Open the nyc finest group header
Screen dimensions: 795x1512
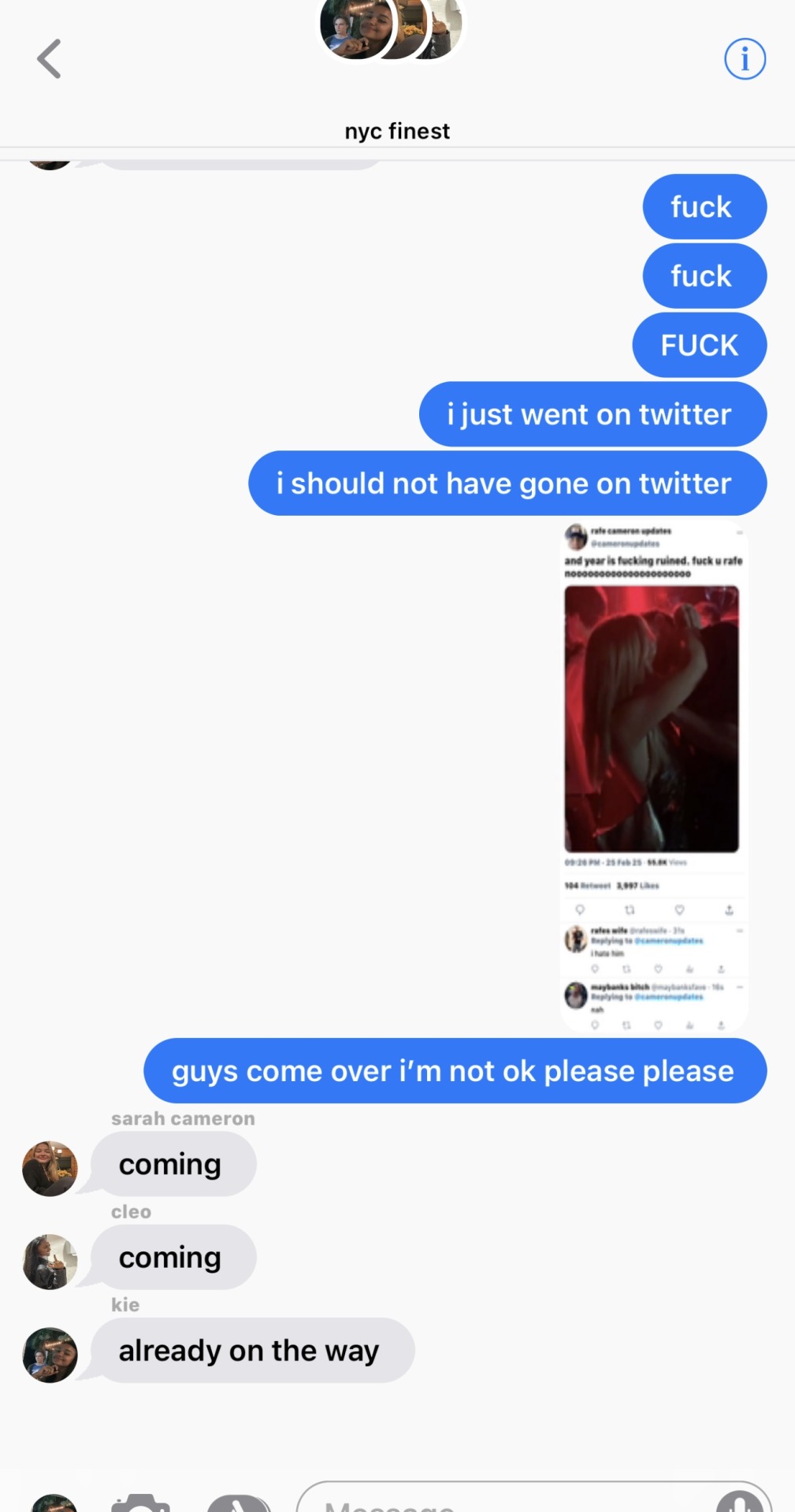[396, 130]
